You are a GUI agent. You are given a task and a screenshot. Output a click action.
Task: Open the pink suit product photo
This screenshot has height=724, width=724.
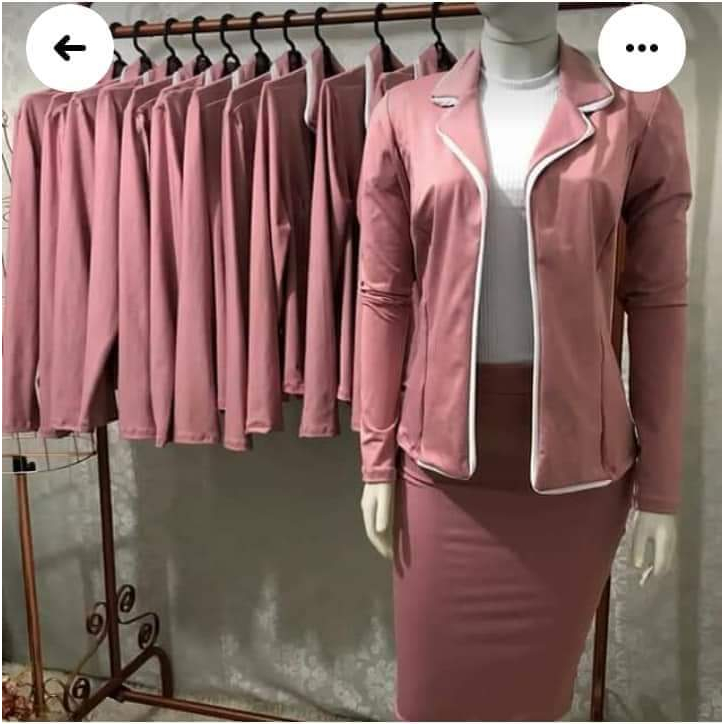(362, 362)
